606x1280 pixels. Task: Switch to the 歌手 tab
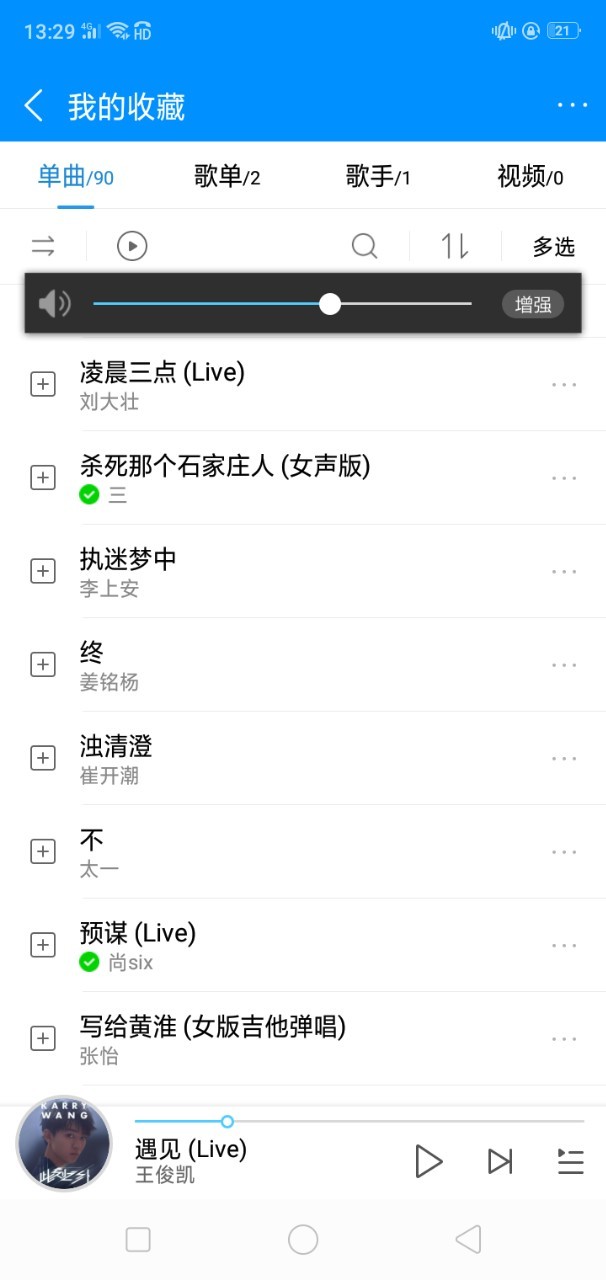click(378, 178)
